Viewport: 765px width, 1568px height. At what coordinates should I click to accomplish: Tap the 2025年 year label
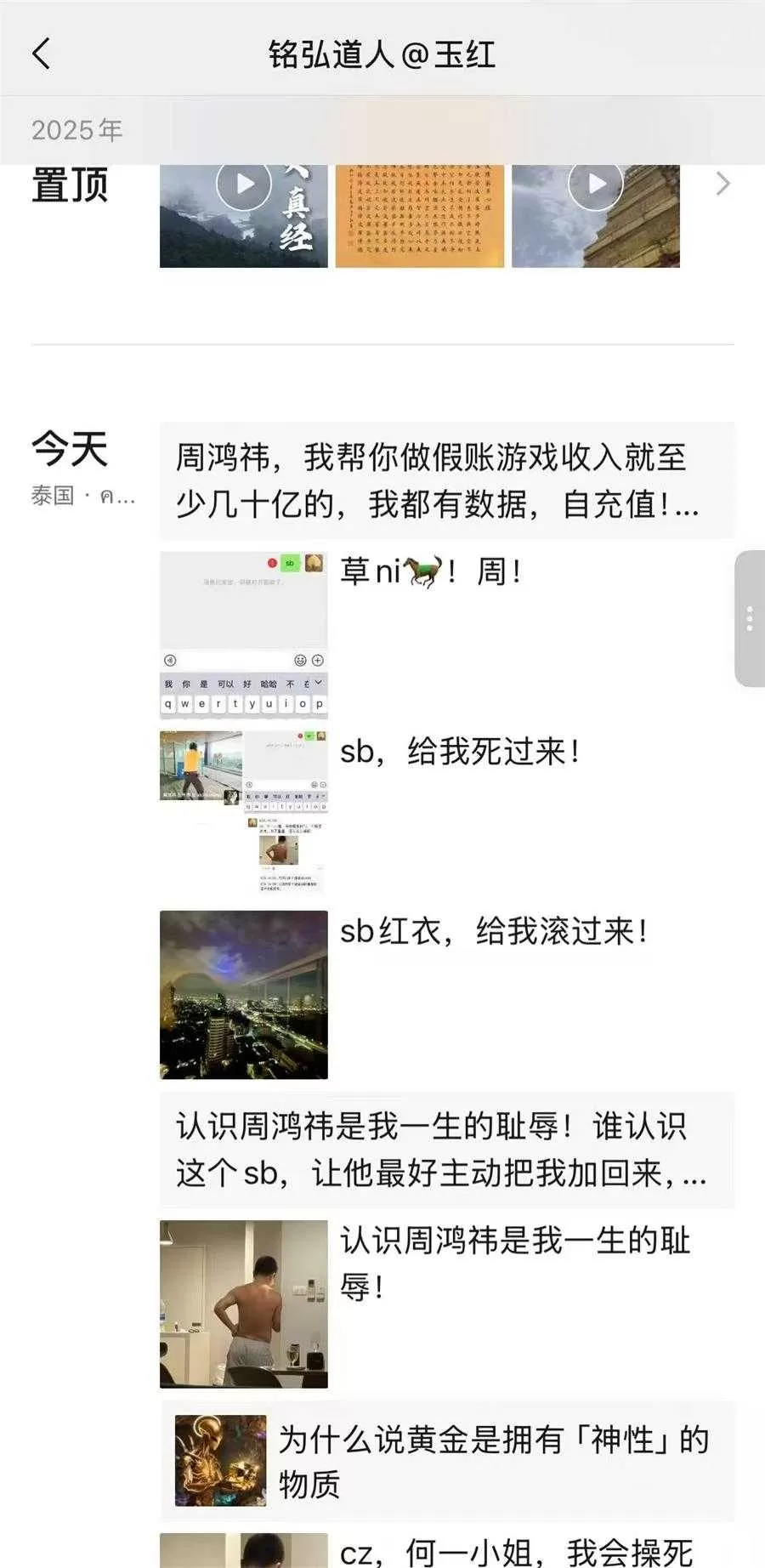point(78,130)
